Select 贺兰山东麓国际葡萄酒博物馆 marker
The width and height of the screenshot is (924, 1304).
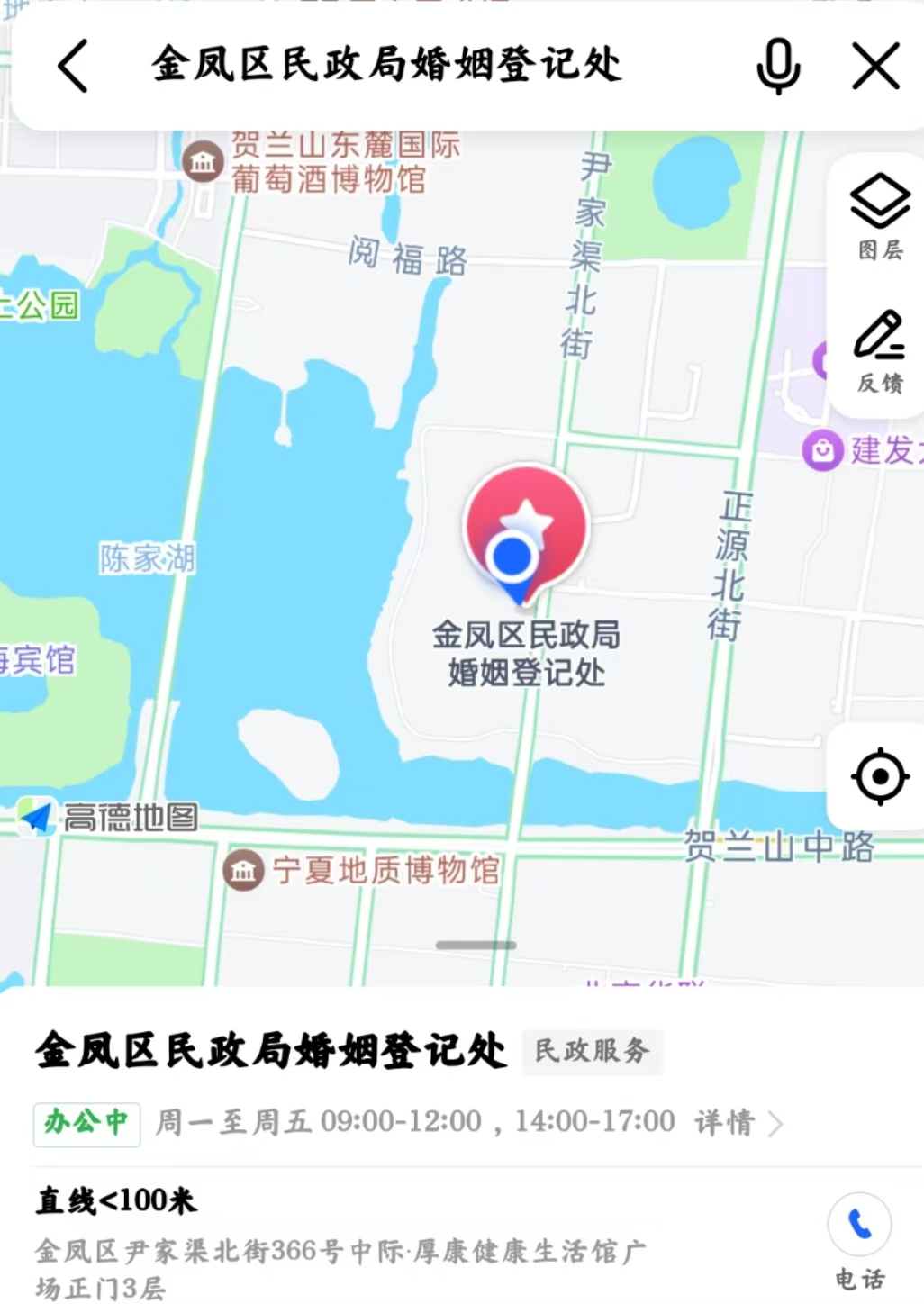point(204,162)
